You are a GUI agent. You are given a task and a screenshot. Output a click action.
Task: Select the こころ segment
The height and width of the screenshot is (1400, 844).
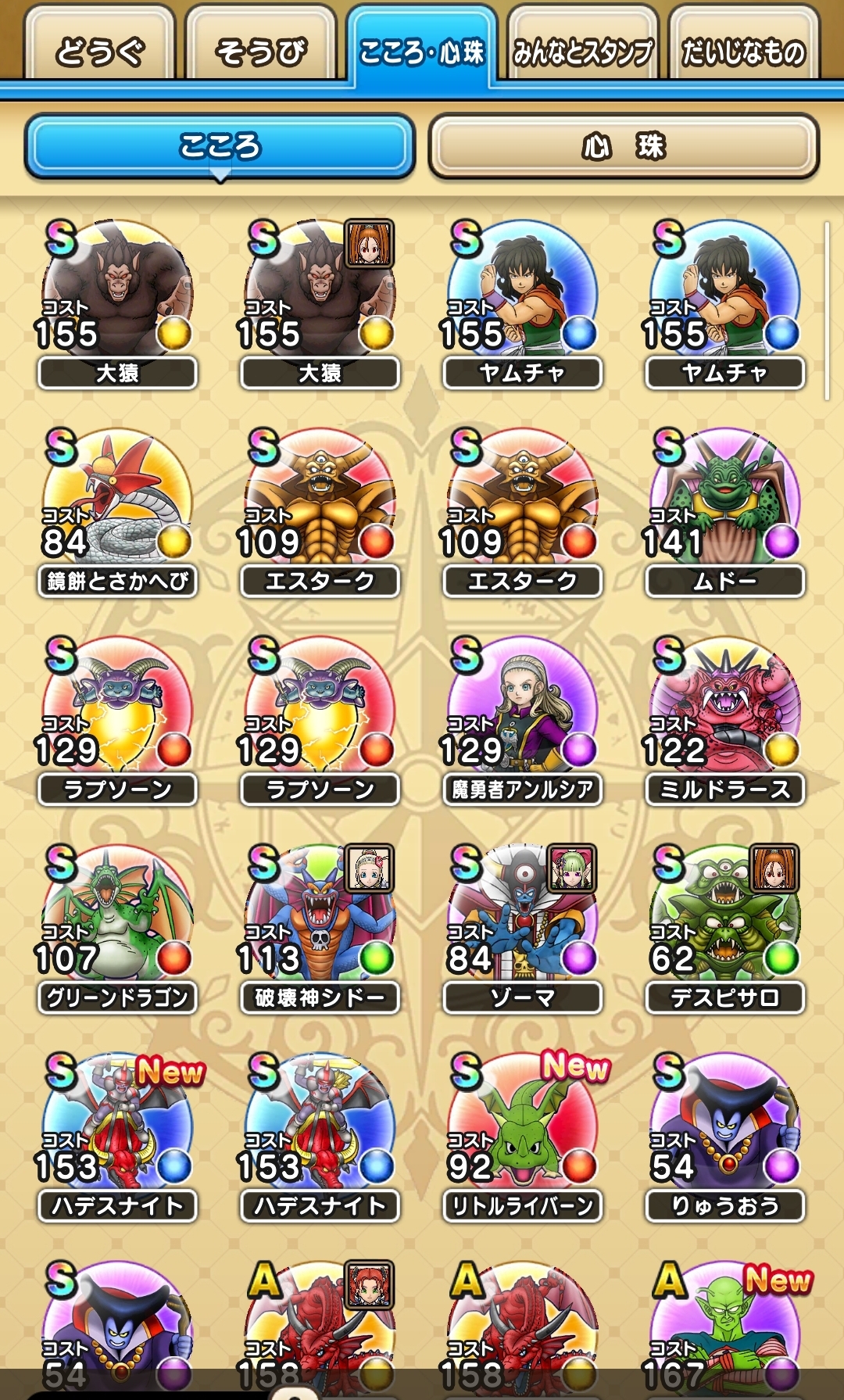(220, 146)
